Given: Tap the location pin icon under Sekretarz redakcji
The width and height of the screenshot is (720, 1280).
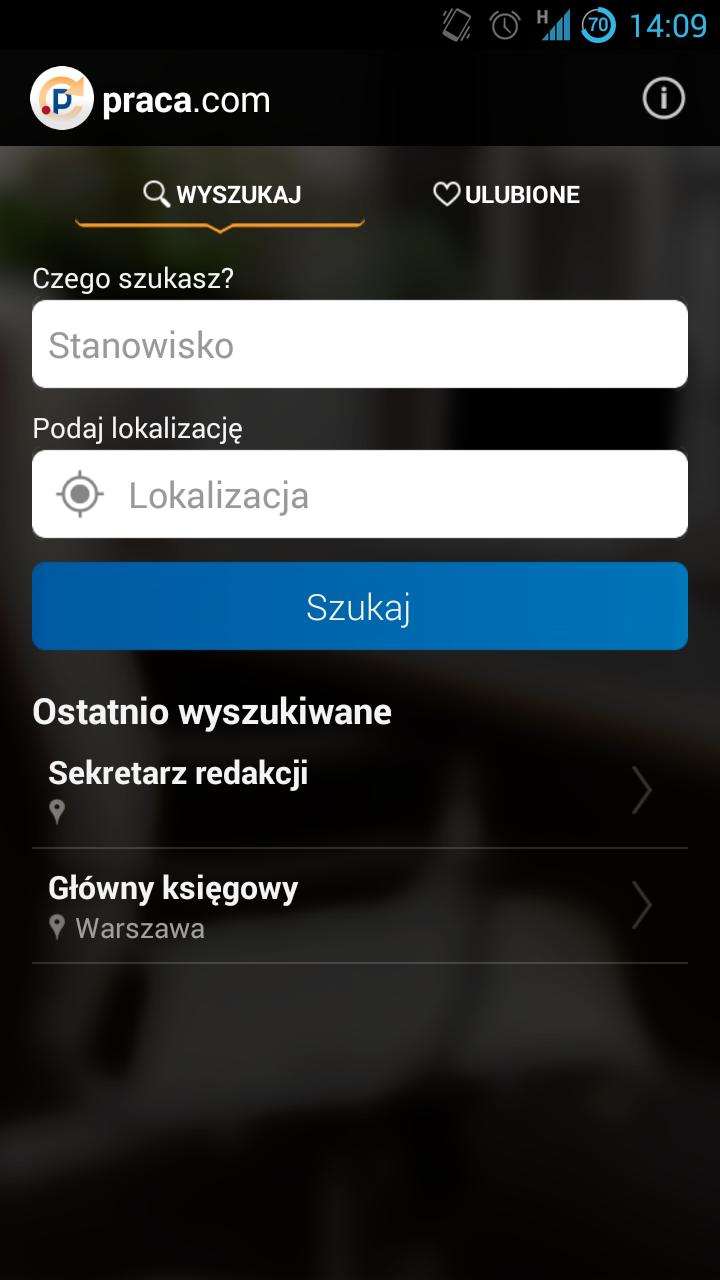Looking at the screenshot, I should pyautogui.click(x=58, y=812).
